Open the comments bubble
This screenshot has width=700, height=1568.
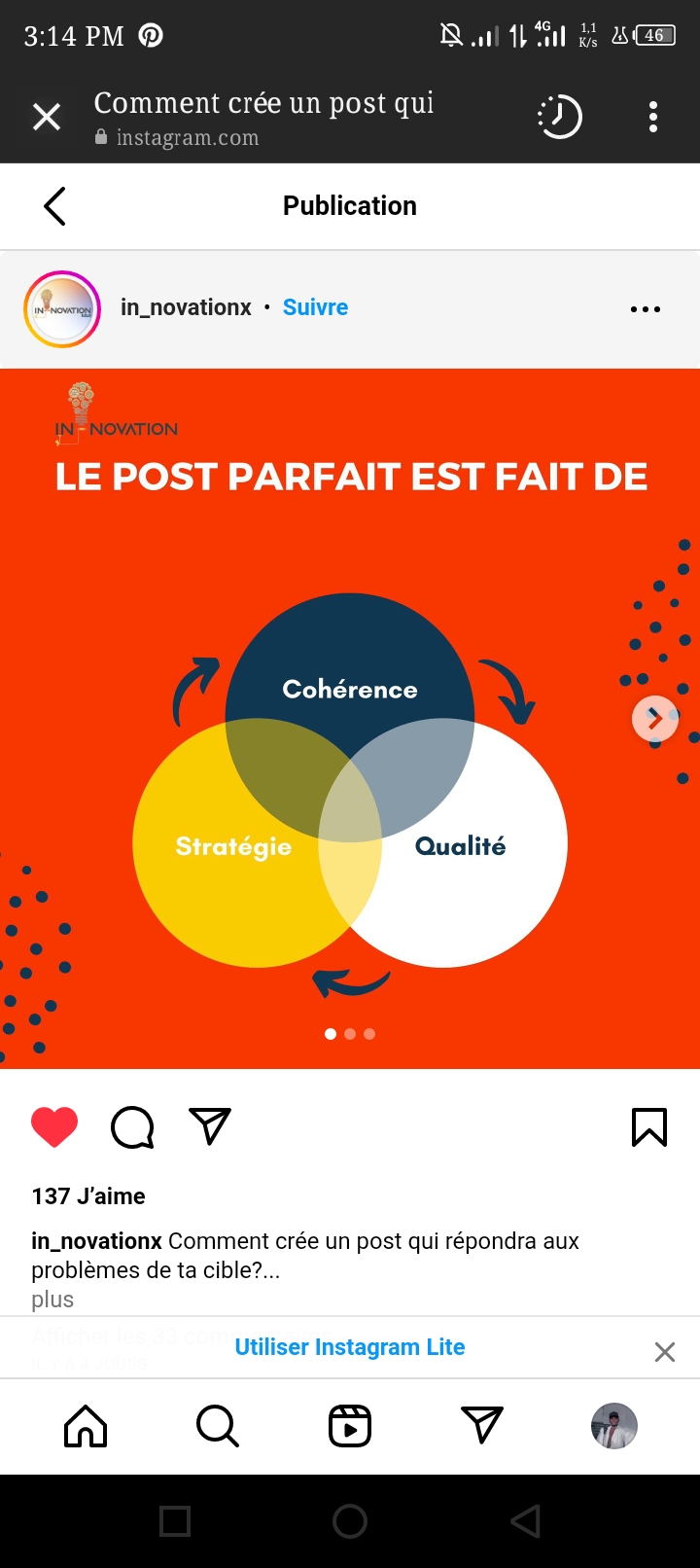(x=132, y=1127)
